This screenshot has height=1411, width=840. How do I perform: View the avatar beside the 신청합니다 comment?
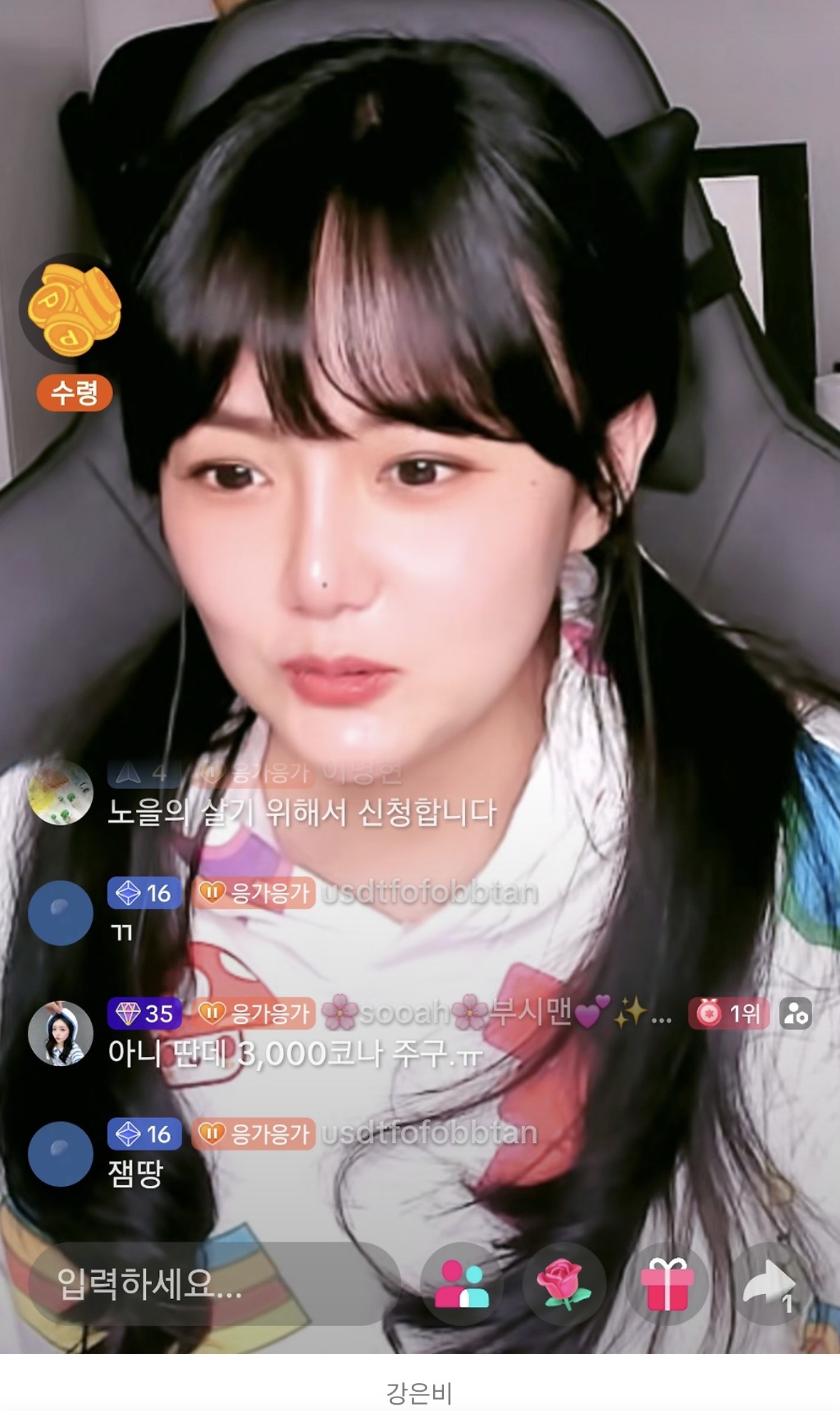click(61, 792)
